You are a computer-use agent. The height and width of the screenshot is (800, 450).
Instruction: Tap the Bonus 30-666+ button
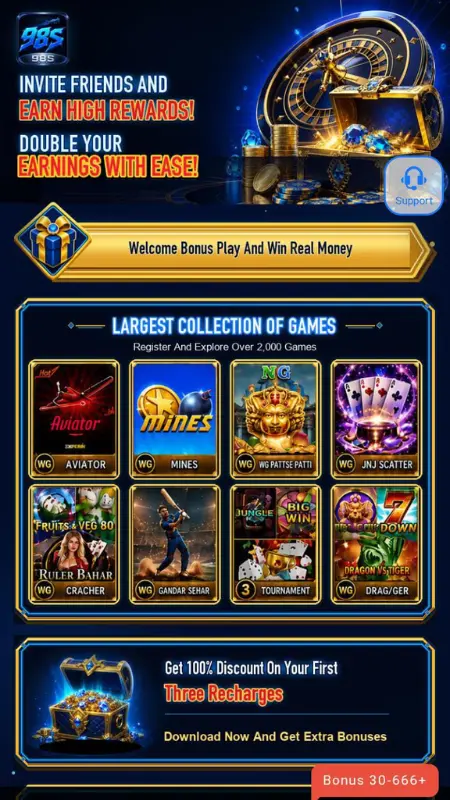point(374,782)
